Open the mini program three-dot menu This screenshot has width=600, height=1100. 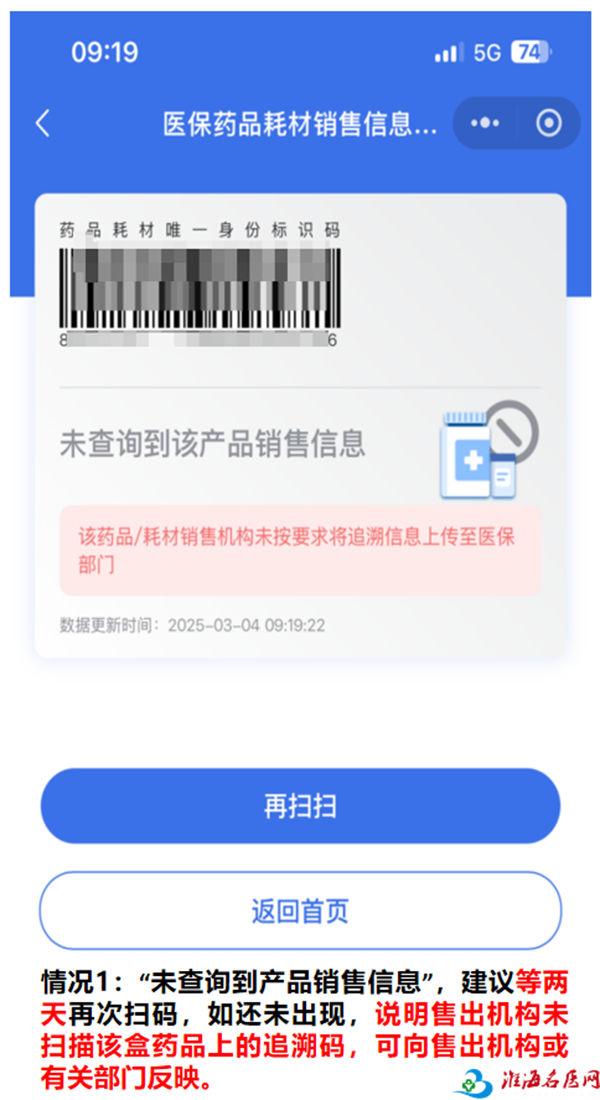click(x=485, y=123)
